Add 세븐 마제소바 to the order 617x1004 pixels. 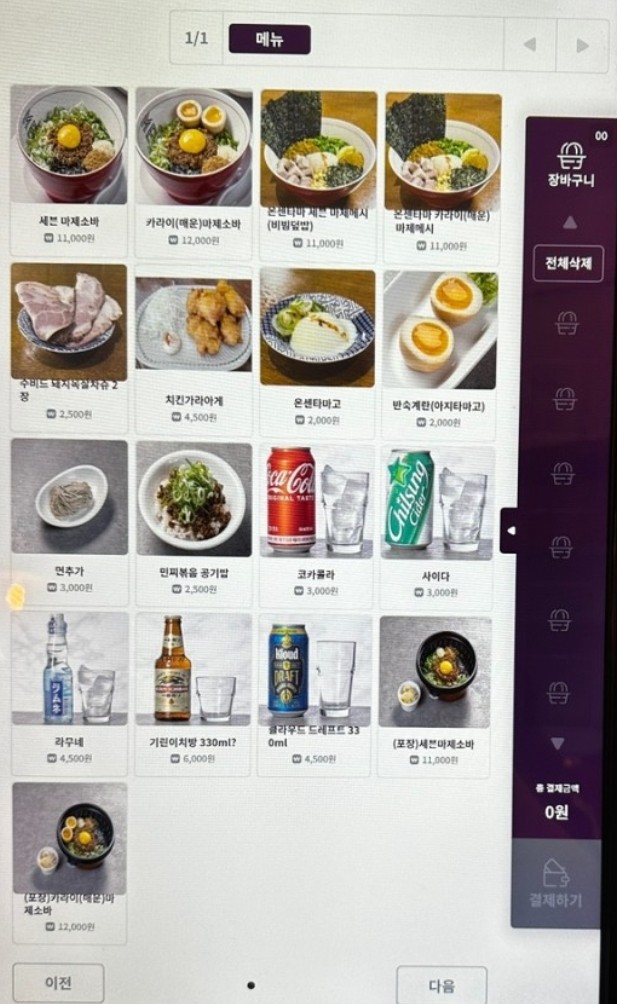click(69, 170)
